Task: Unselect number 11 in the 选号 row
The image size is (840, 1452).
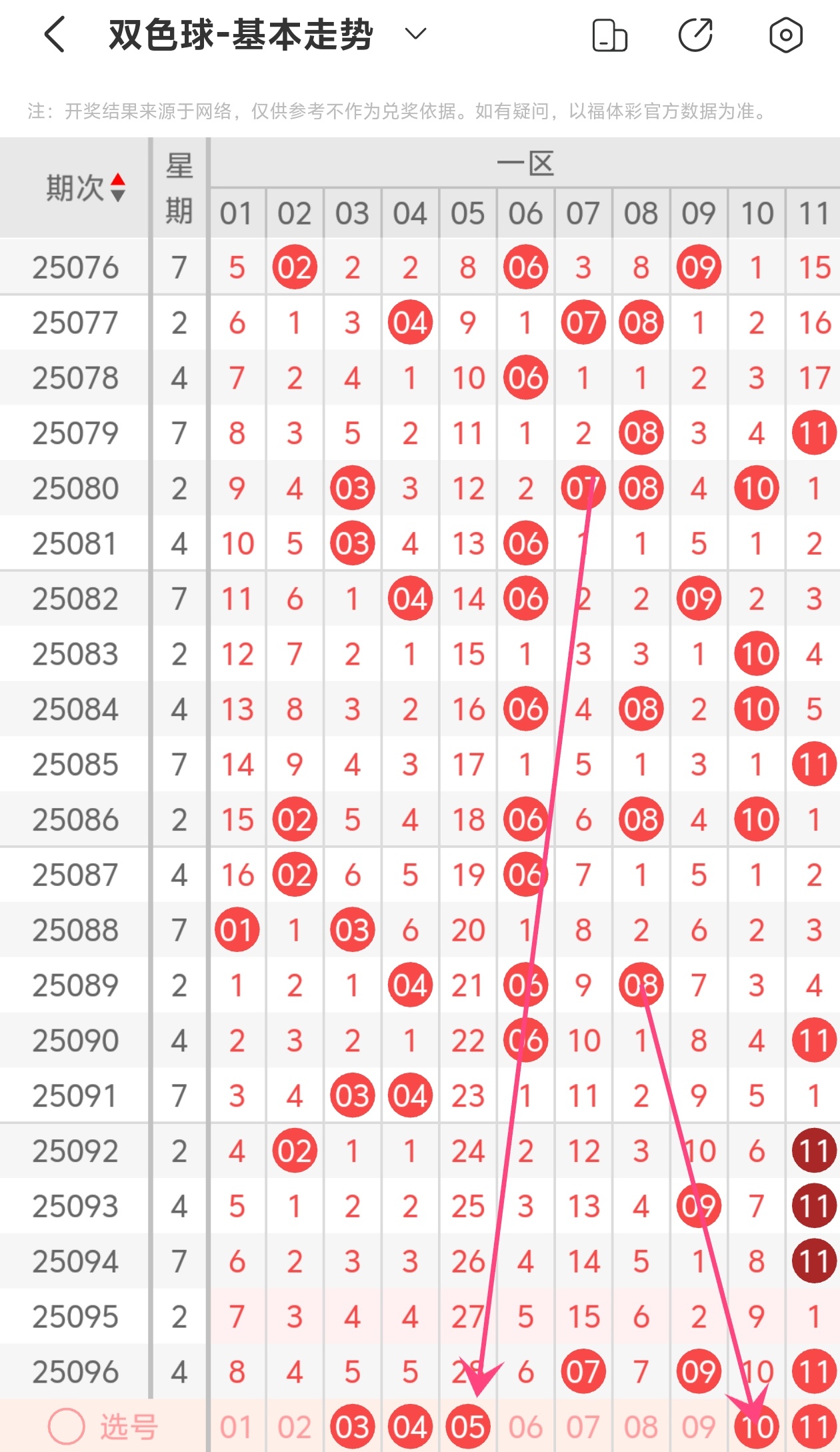Action: [814, 1427]
